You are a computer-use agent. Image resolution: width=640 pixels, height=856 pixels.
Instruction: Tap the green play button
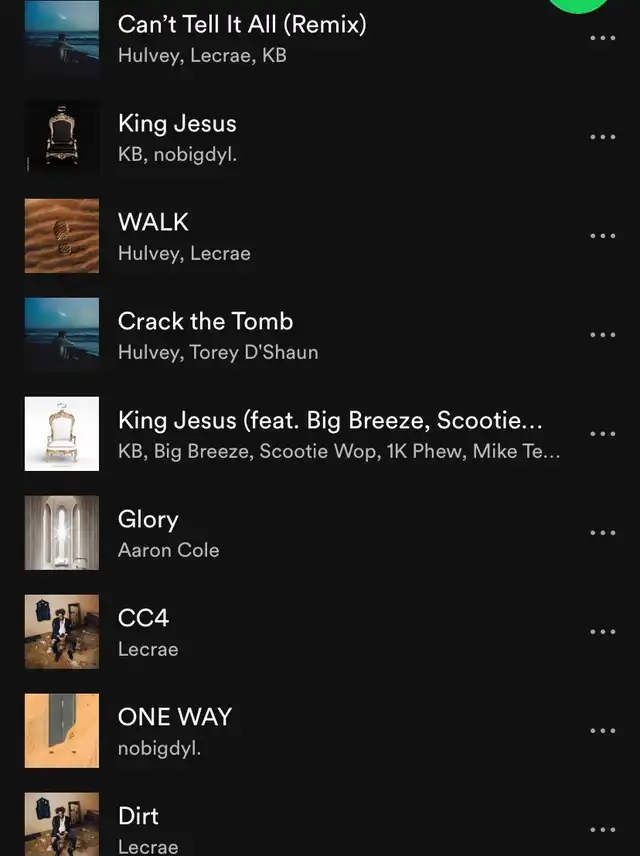pyautogui.click(x=579, y=4)
